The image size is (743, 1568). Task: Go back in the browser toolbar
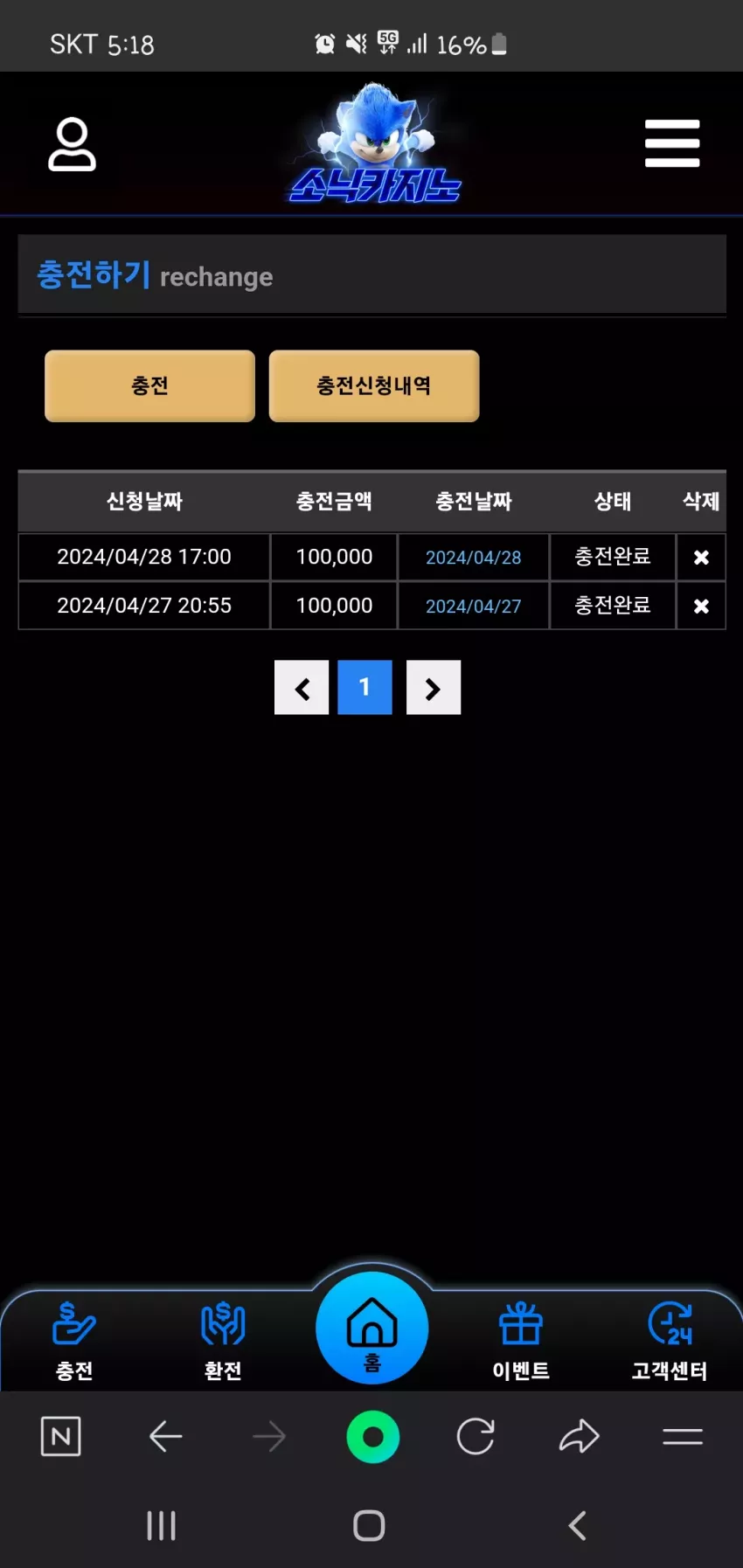(165, 1437)
